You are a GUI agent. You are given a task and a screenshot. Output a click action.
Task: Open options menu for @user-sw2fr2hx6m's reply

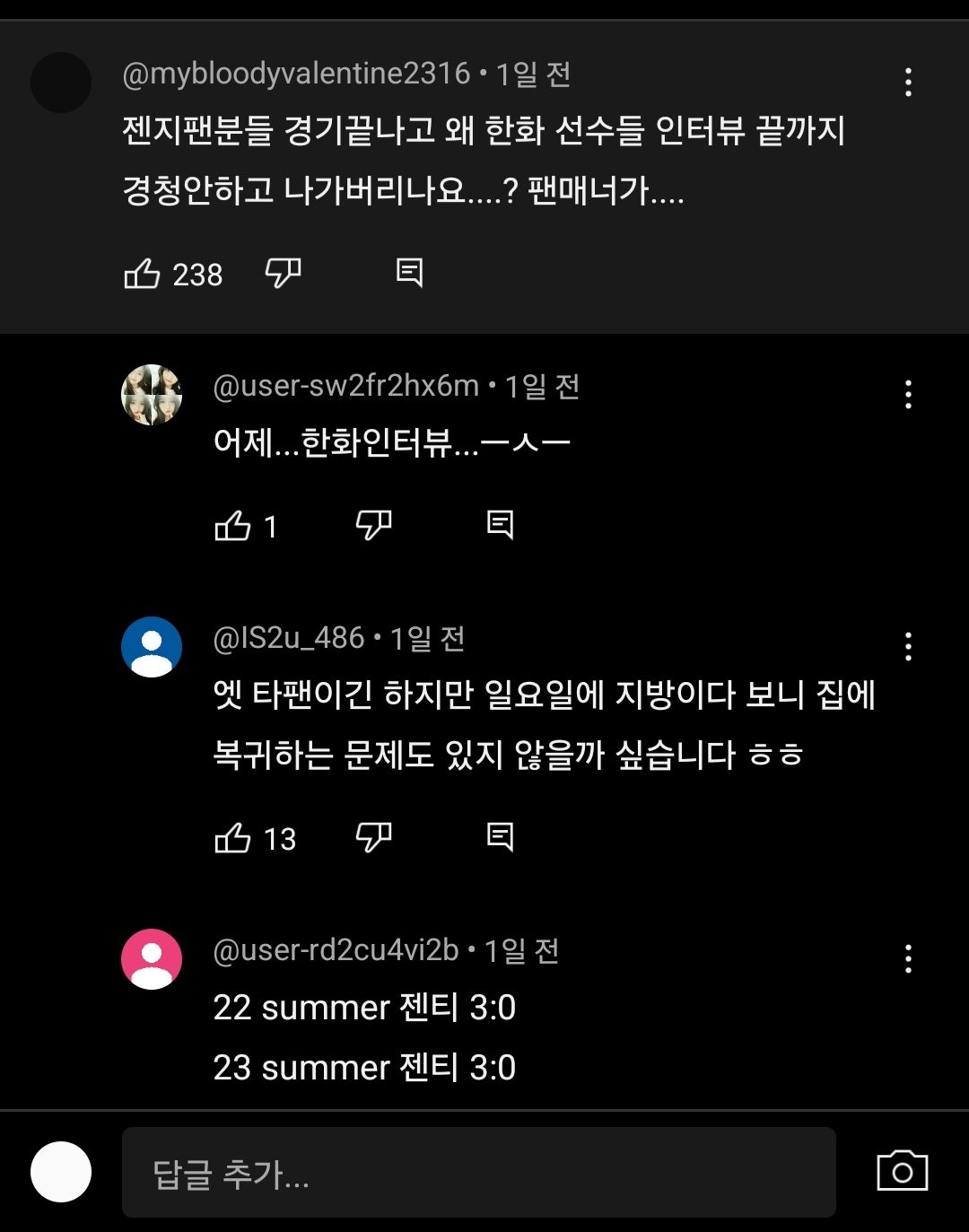pos(908,395)
